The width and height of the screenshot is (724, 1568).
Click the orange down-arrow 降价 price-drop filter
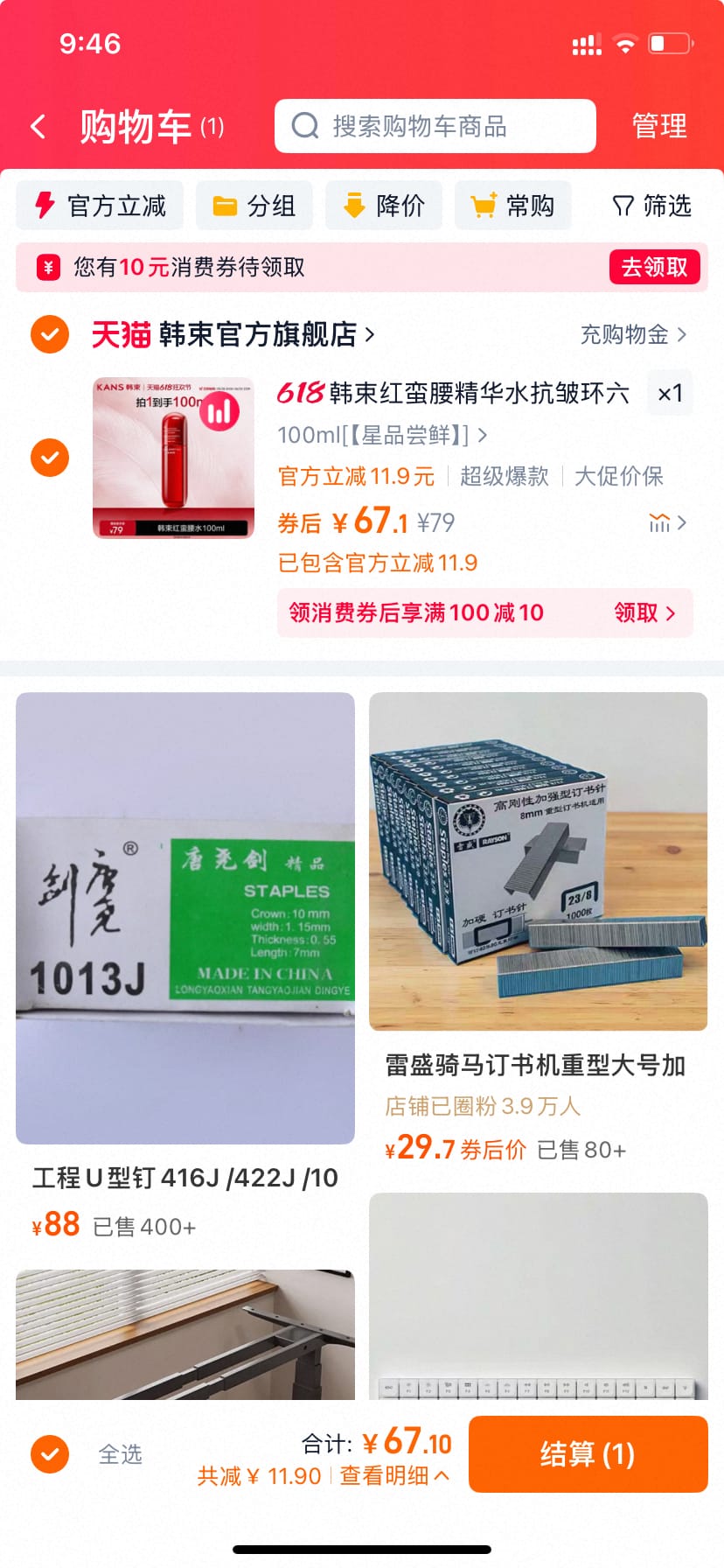click(383, 206)
